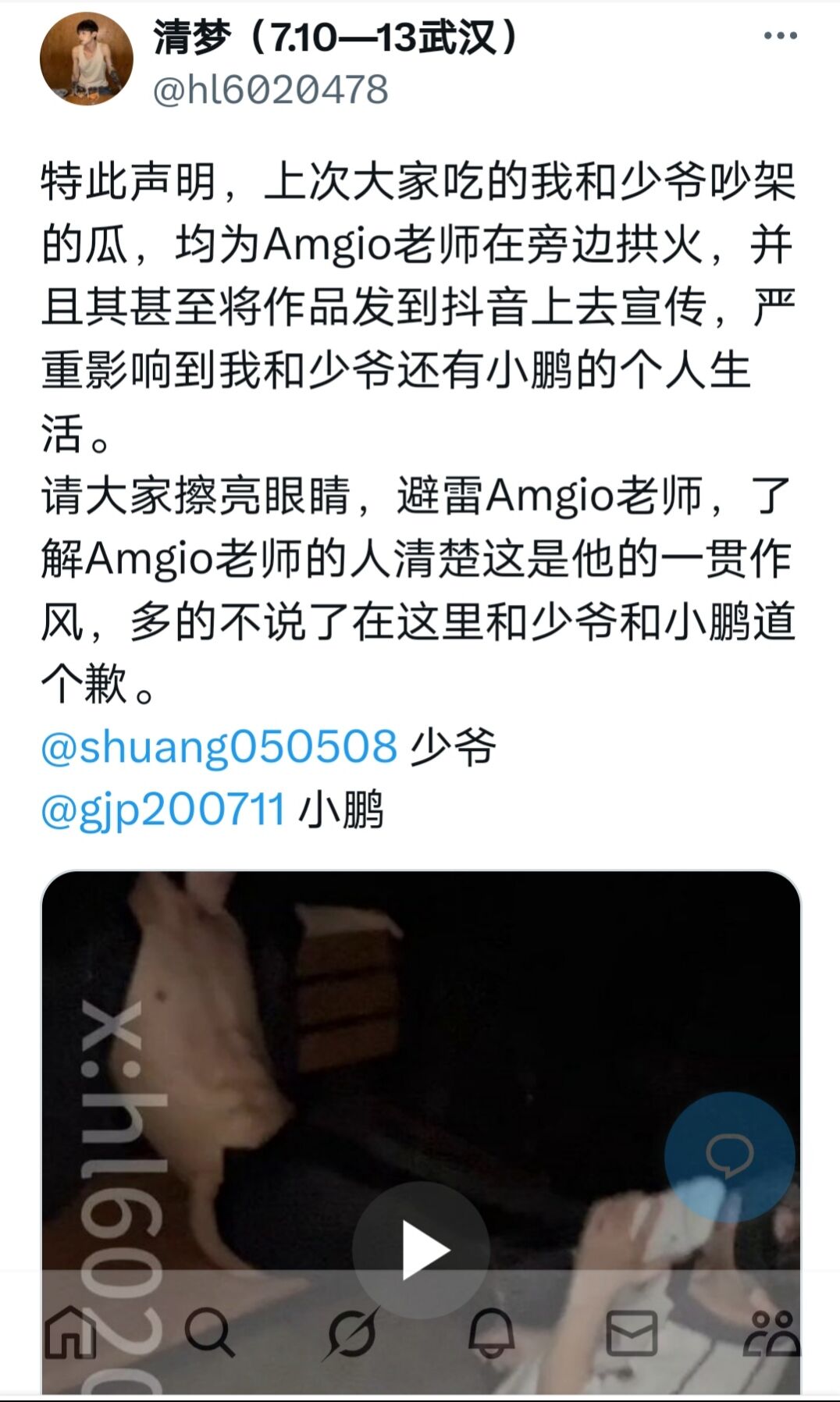Open the Grok slash-circle tab

351,1333
